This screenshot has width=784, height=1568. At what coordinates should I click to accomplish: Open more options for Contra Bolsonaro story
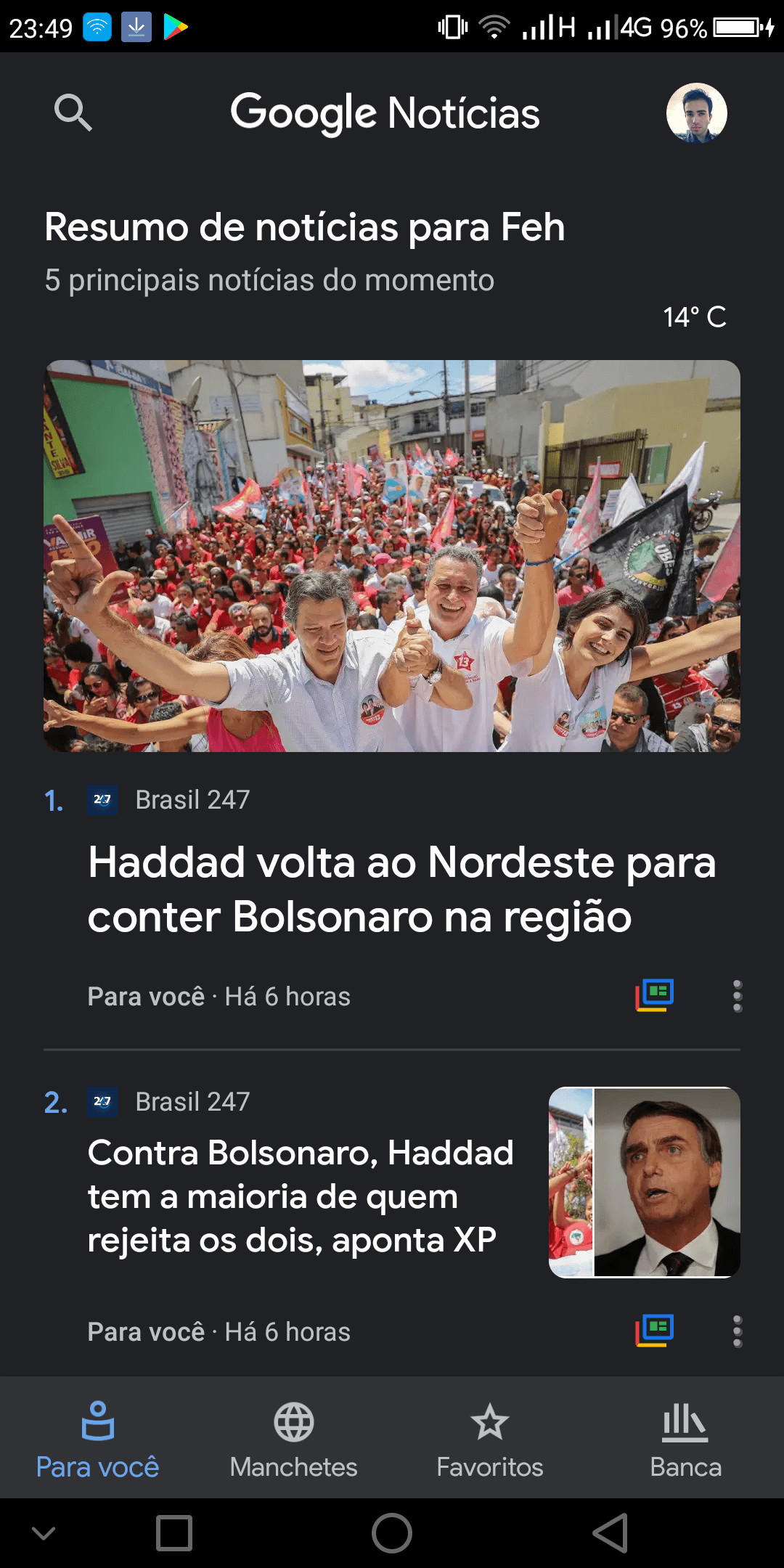[738, 1331]
